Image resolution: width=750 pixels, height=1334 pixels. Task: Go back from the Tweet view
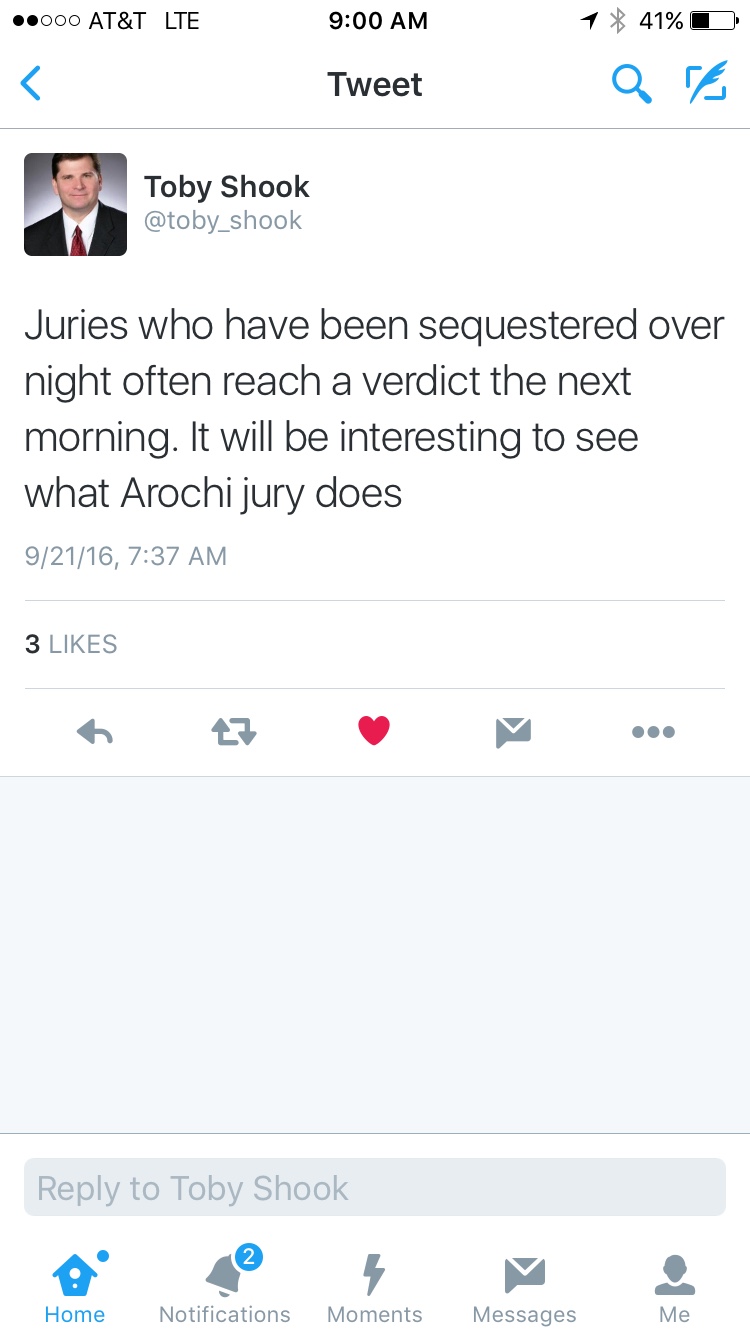coord(32,84)
